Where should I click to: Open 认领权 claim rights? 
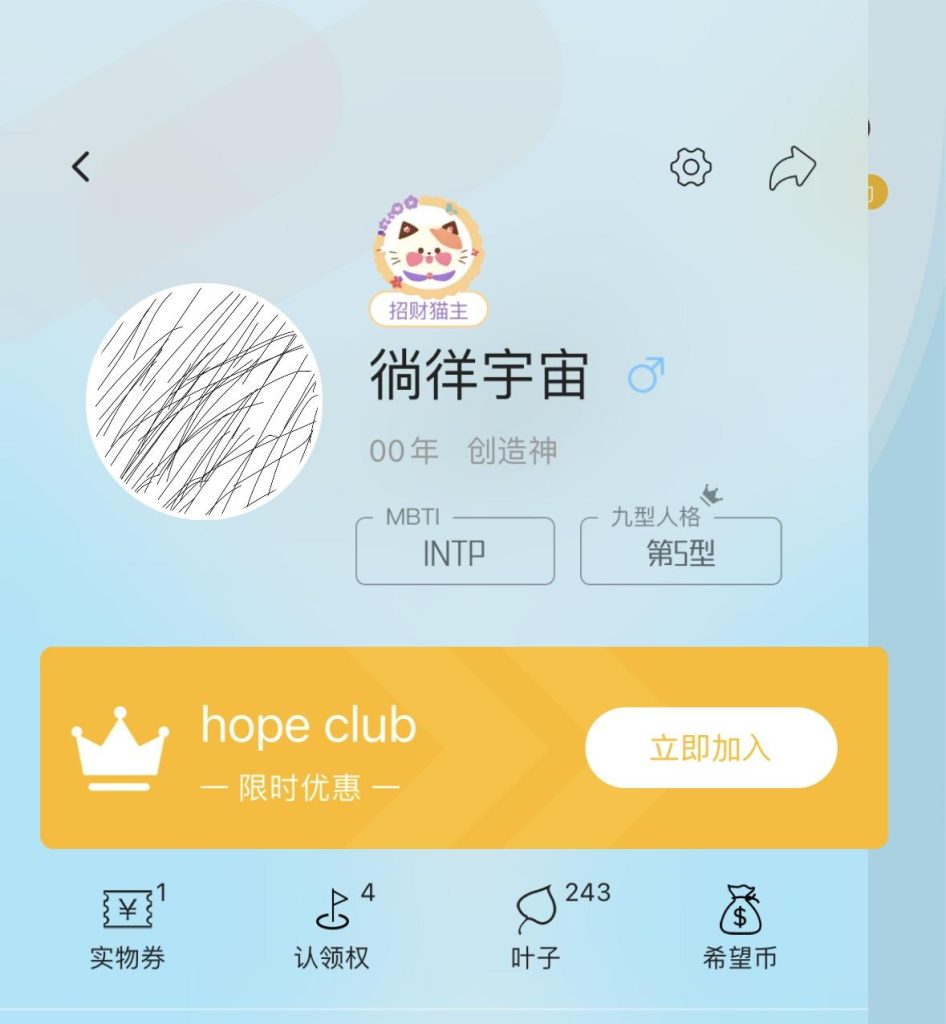[332, 928]
